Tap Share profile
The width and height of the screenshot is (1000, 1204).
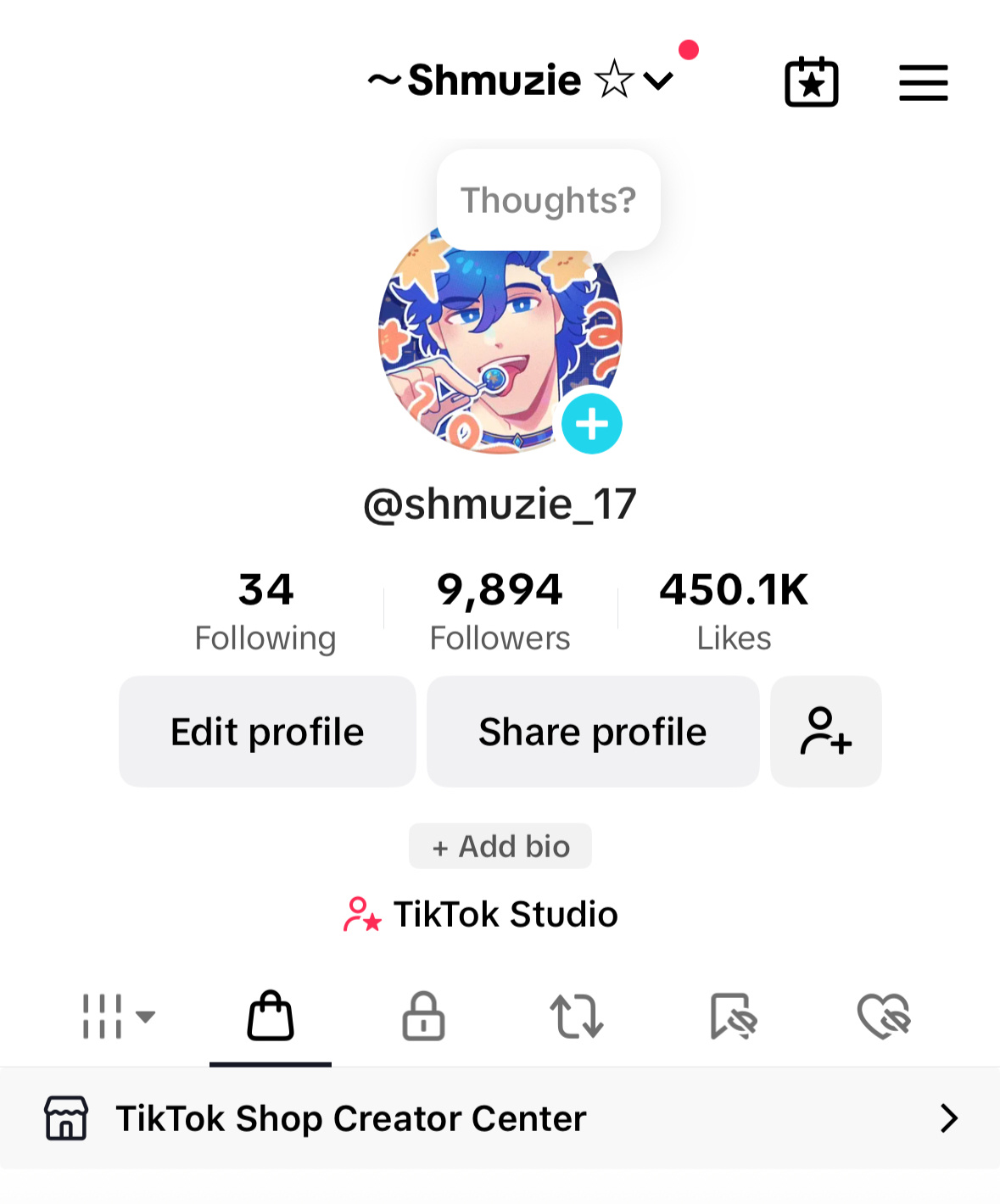click(x=592, y=732)
